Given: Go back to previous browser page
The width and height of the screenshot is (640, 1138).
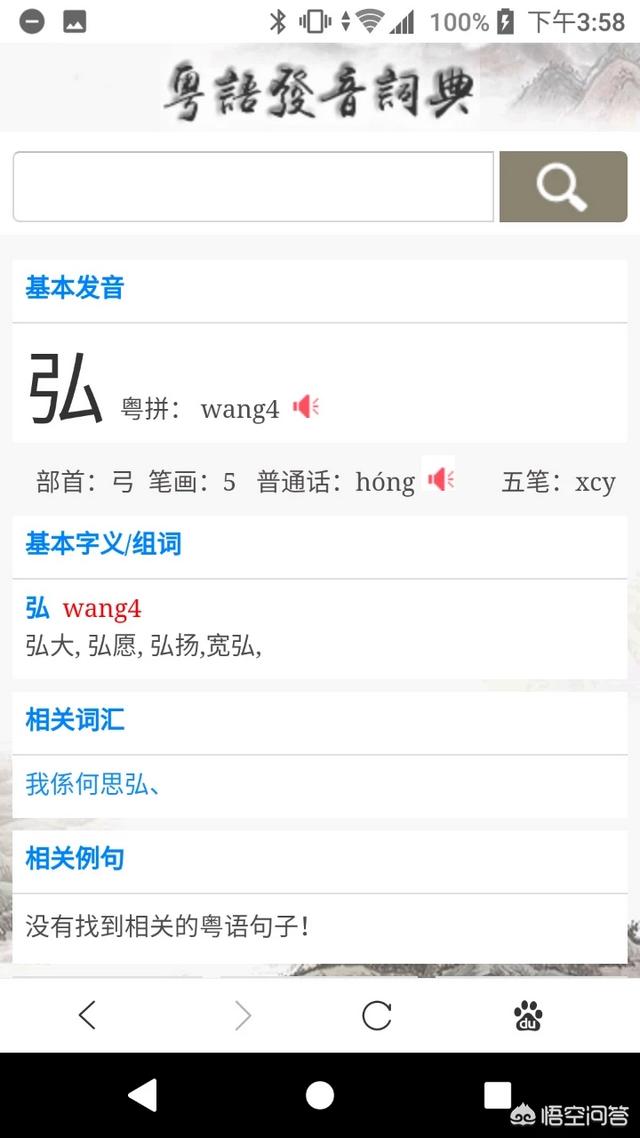Looking at the screenshot, I should point(87,1015).
